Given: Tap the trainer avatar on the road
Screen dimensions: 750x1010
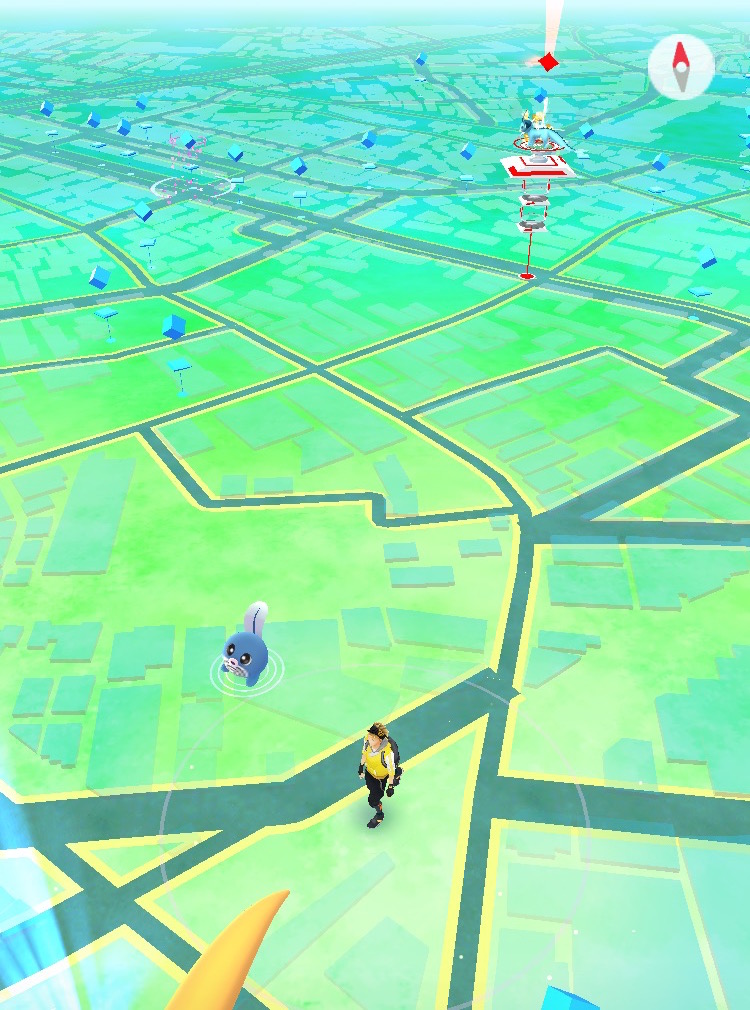Looking at the screenshot, I should [x=377, y=773].
